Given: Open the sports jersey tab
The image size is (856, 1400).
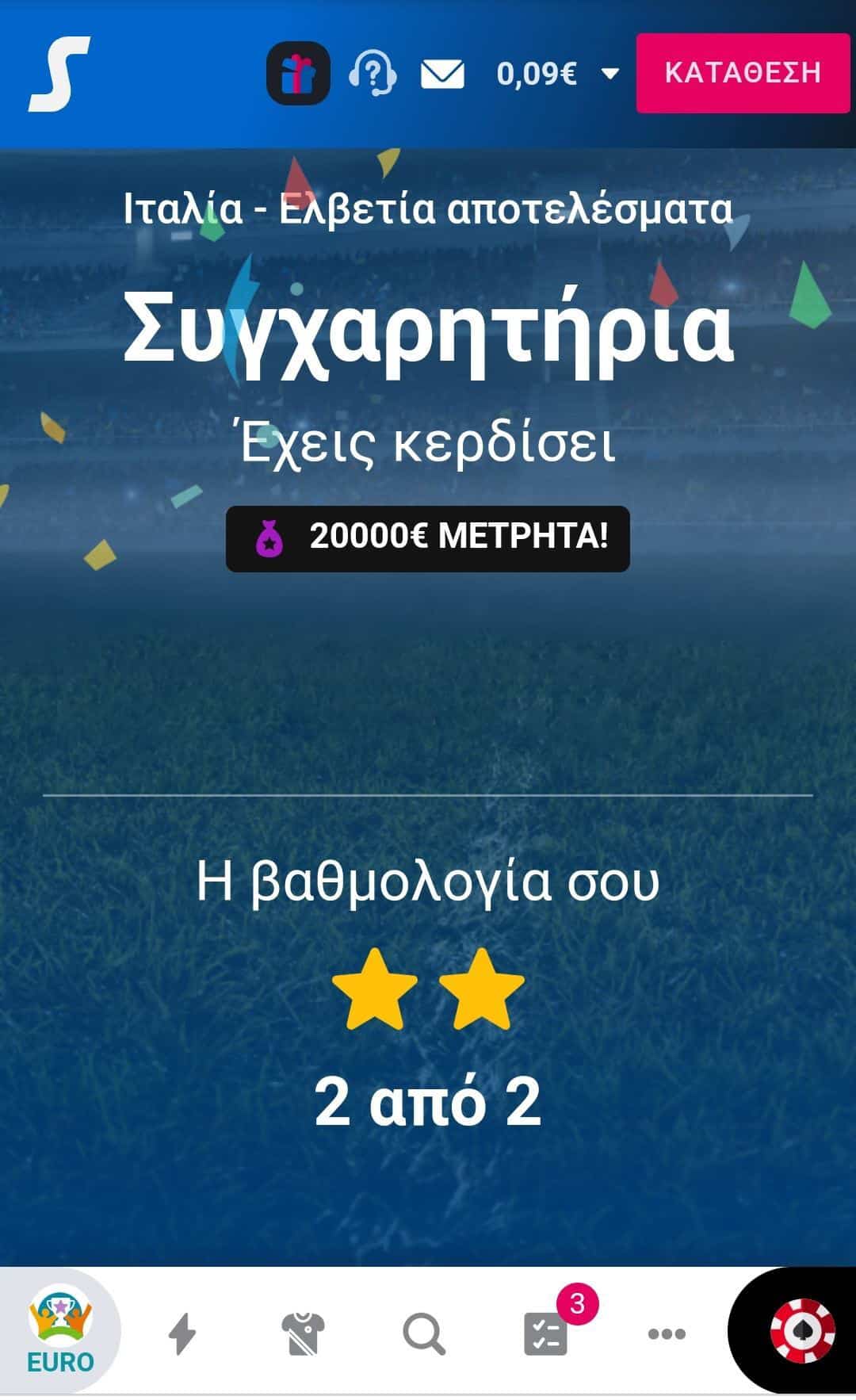Looking at the screenshot, I should tap(304, 1333).
